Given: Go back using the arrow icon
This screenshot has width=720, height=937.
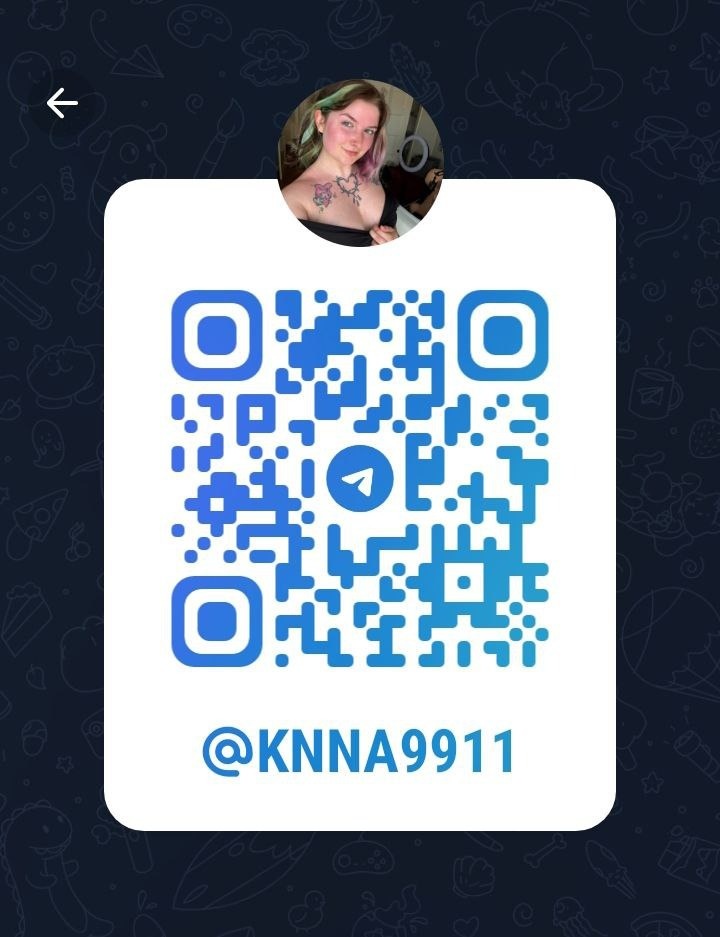Looking at the screenshot, I should 62,103.
